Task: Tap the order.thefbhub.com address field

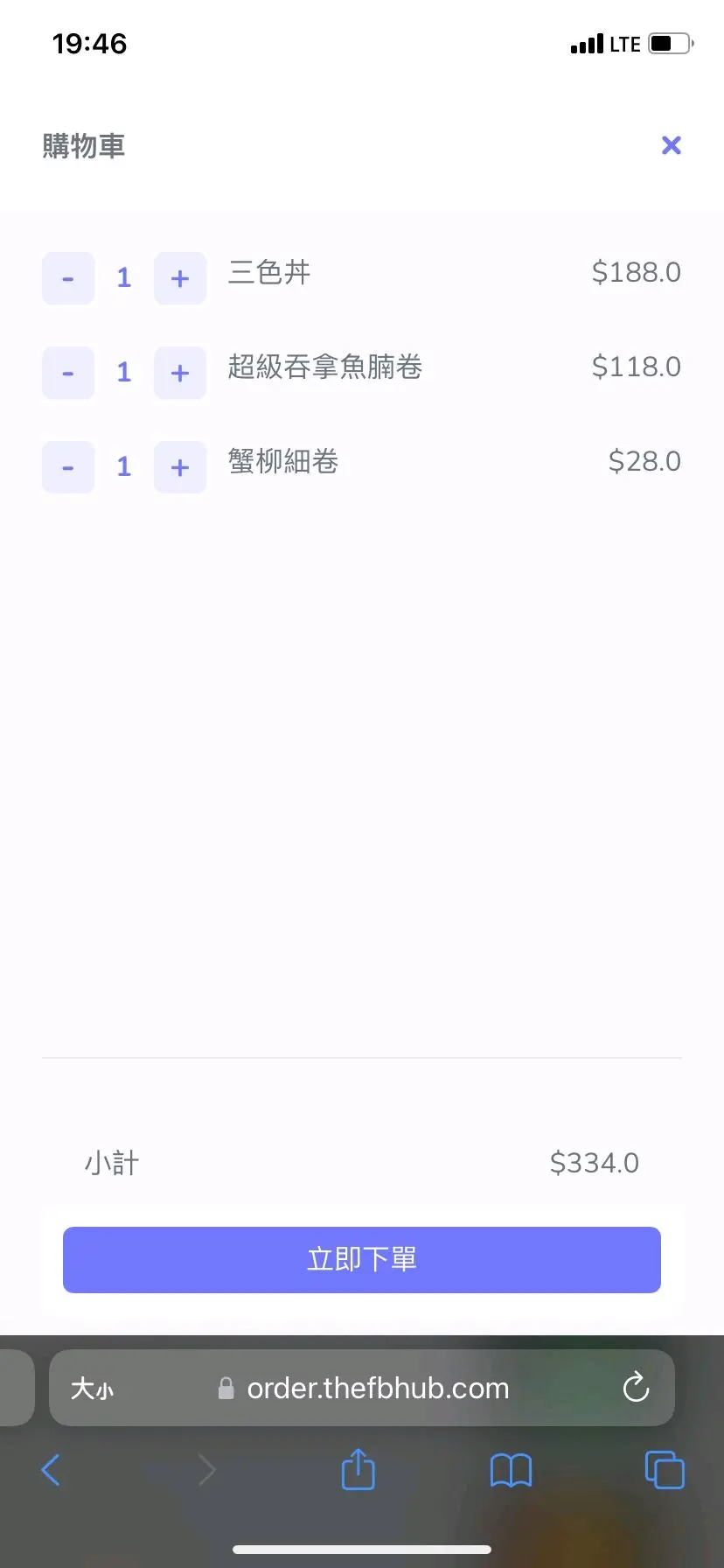Action: tap(376, 1389)
